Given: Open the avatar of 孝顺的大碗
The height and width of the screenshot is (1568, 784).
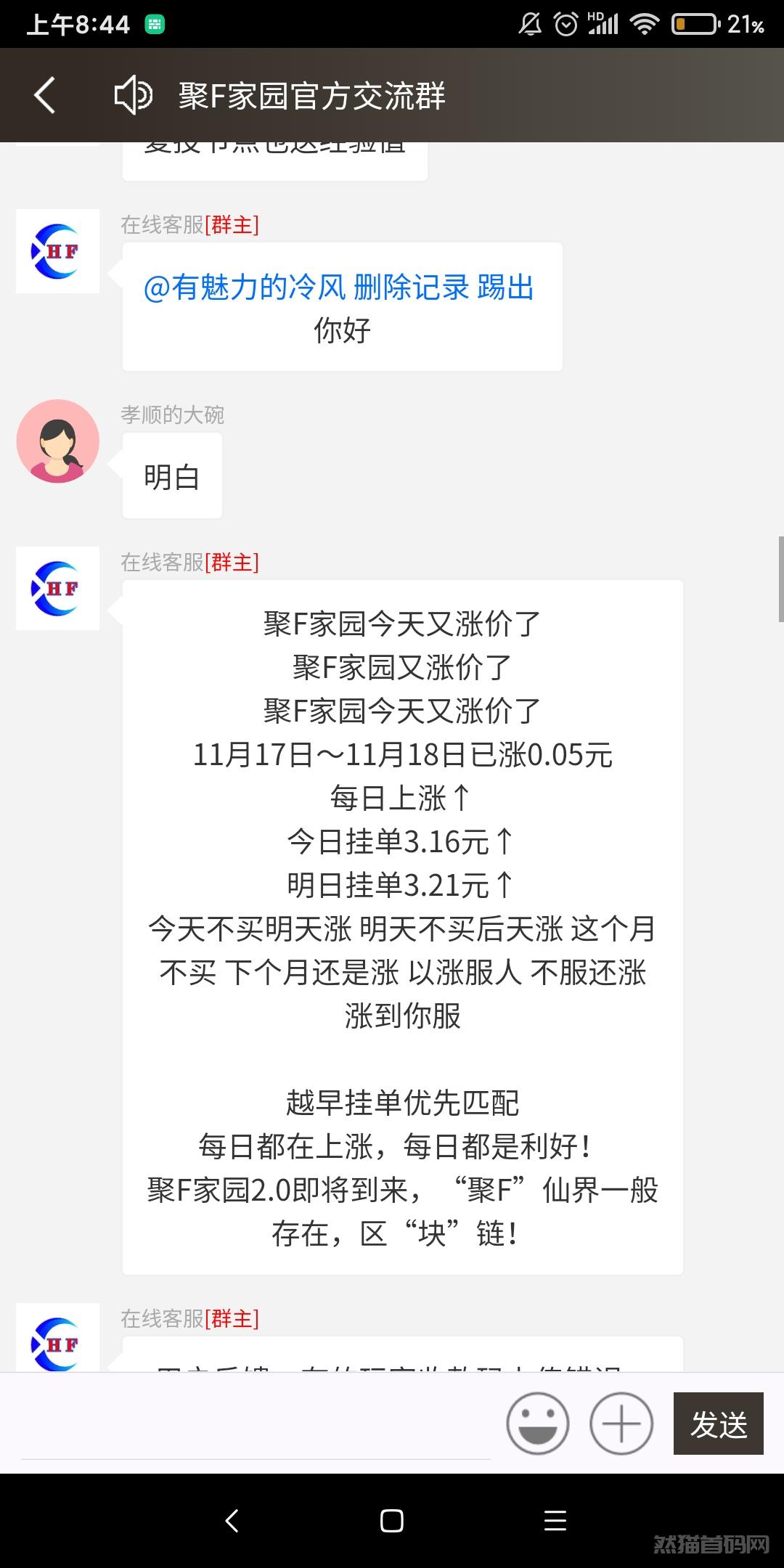Looking at the screenshot, I should tap(58, 441).
